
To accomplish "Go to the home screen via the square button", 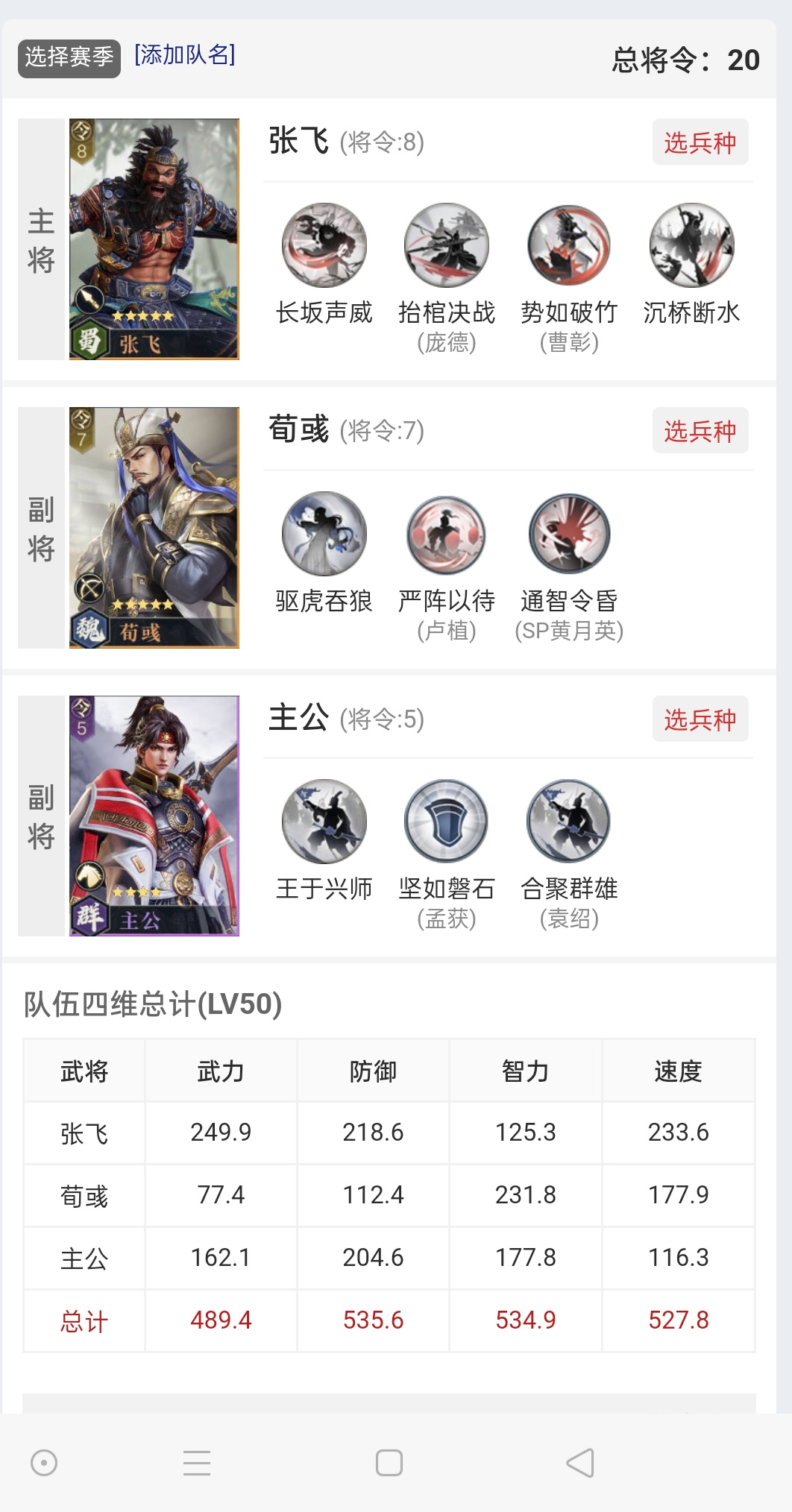I will (389, 1463).
